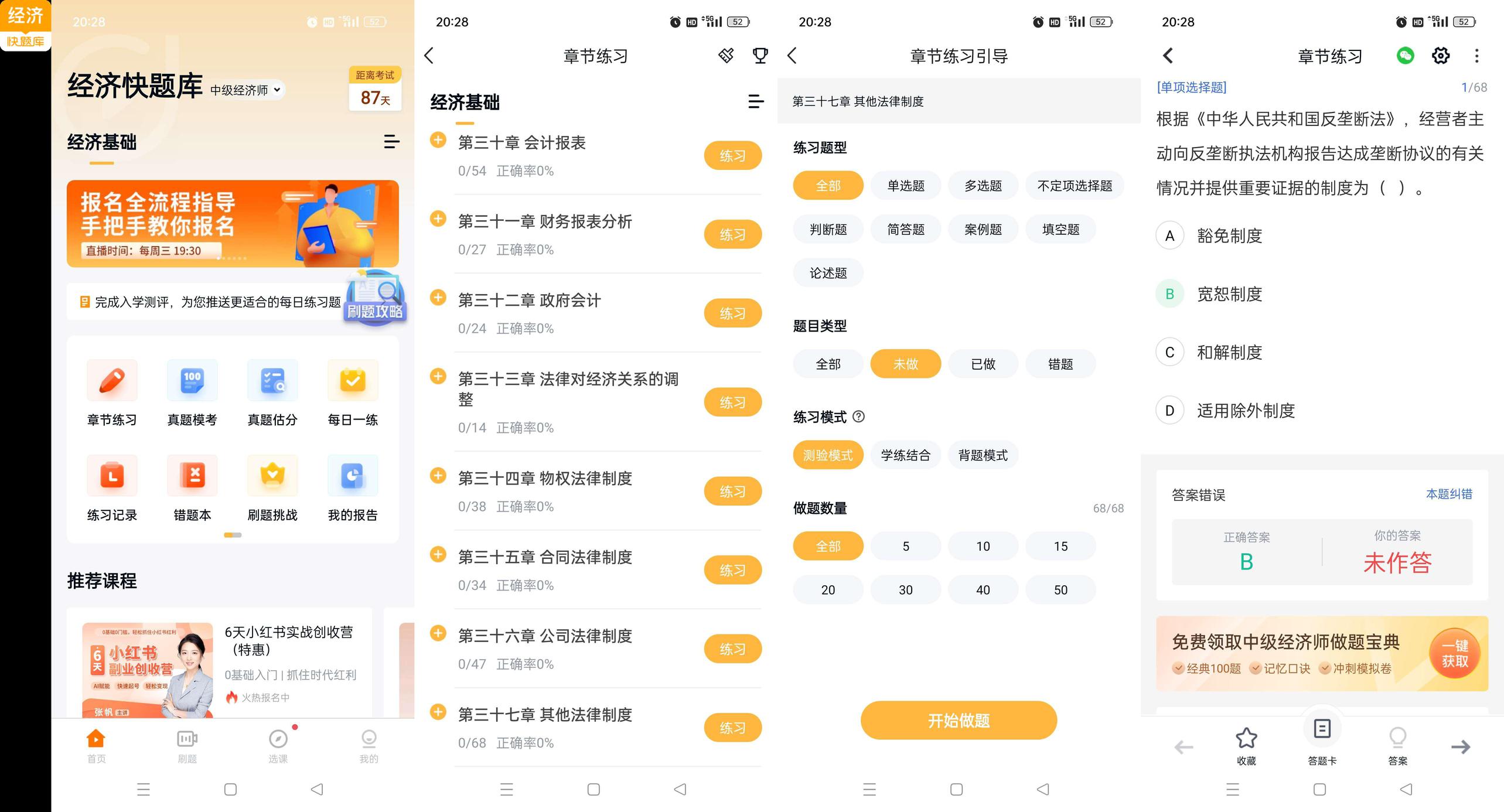The image size is (1504, 812).
Task: Open the 报名全流程指导 banner
Action: click(x=233, y=224)
